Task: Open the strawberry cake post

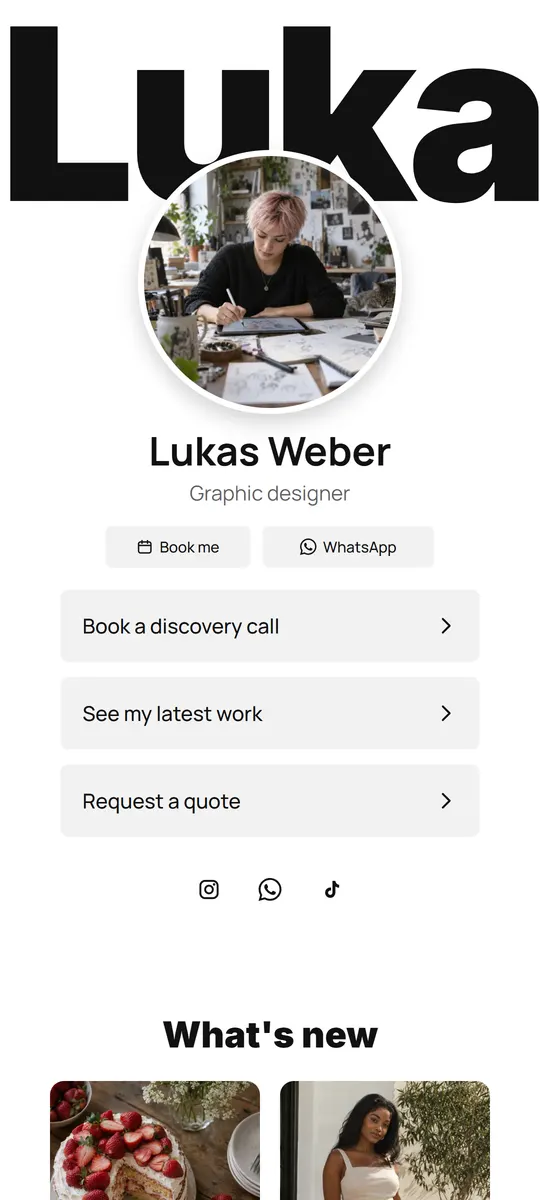Action: 155,1140
